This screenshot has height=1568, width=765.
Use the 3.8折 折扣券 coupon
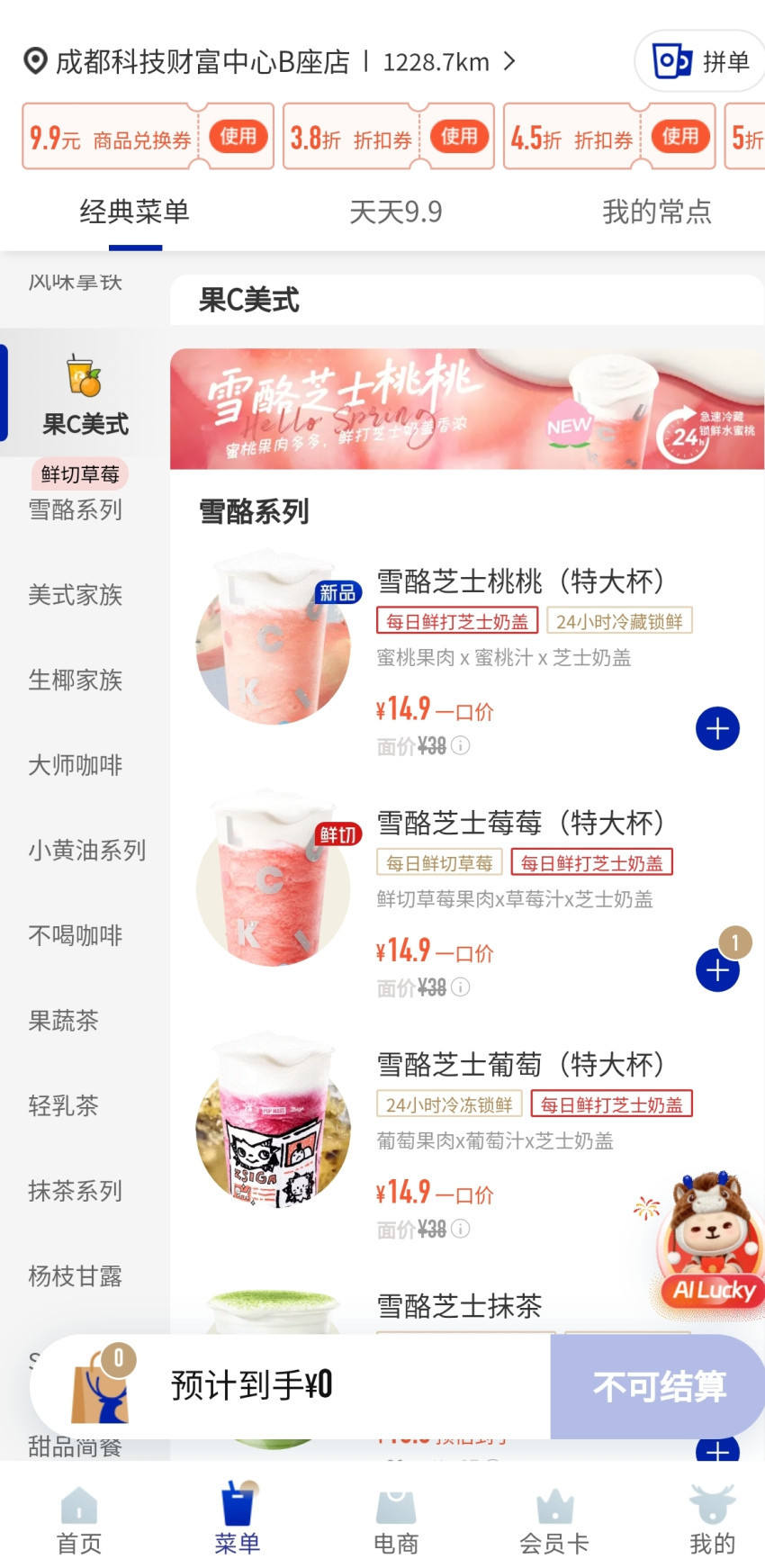click(459, 137)
